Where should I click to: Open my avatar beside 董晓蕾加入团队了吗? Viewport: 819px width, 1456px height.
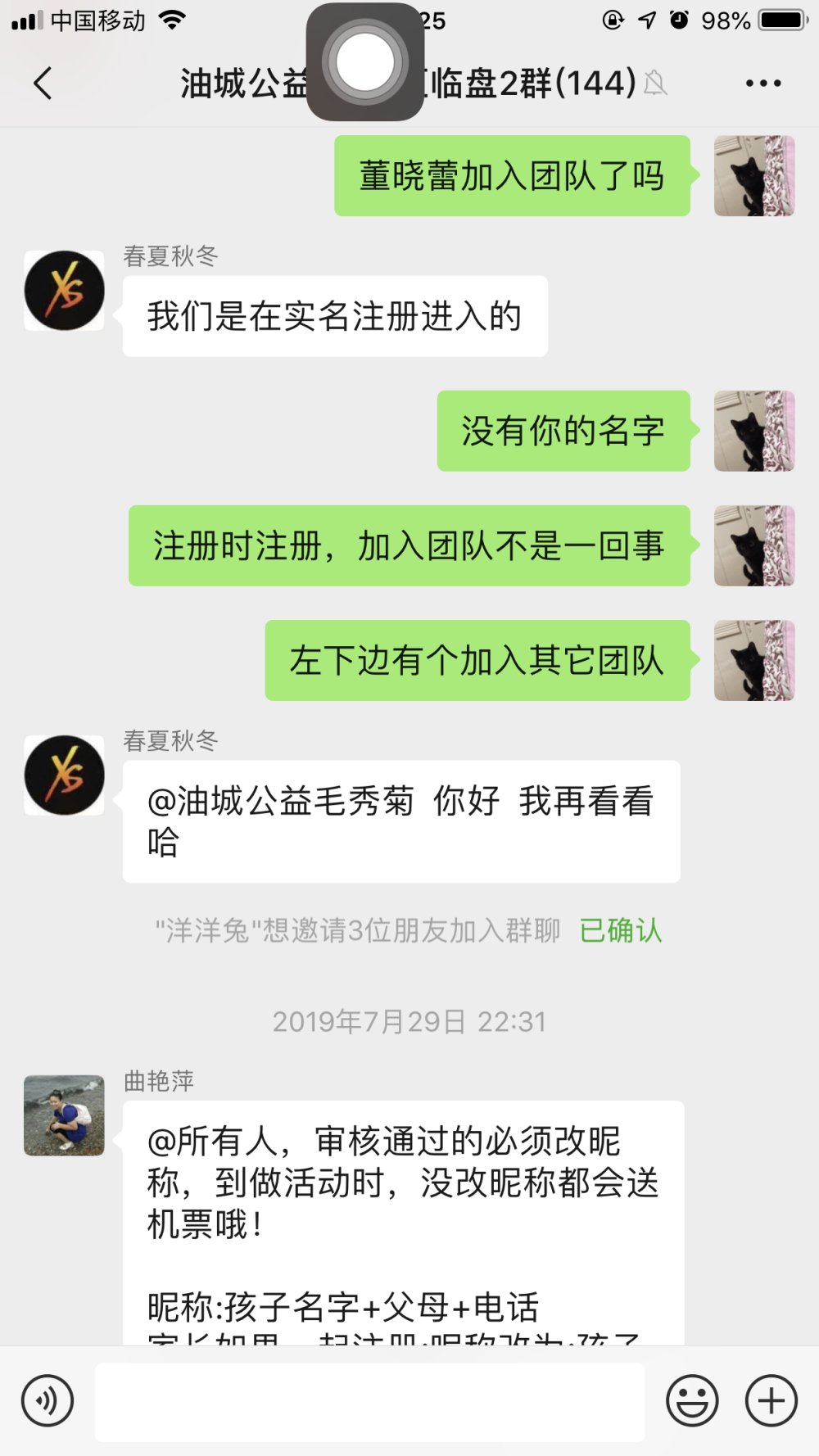tap(754, 176)
